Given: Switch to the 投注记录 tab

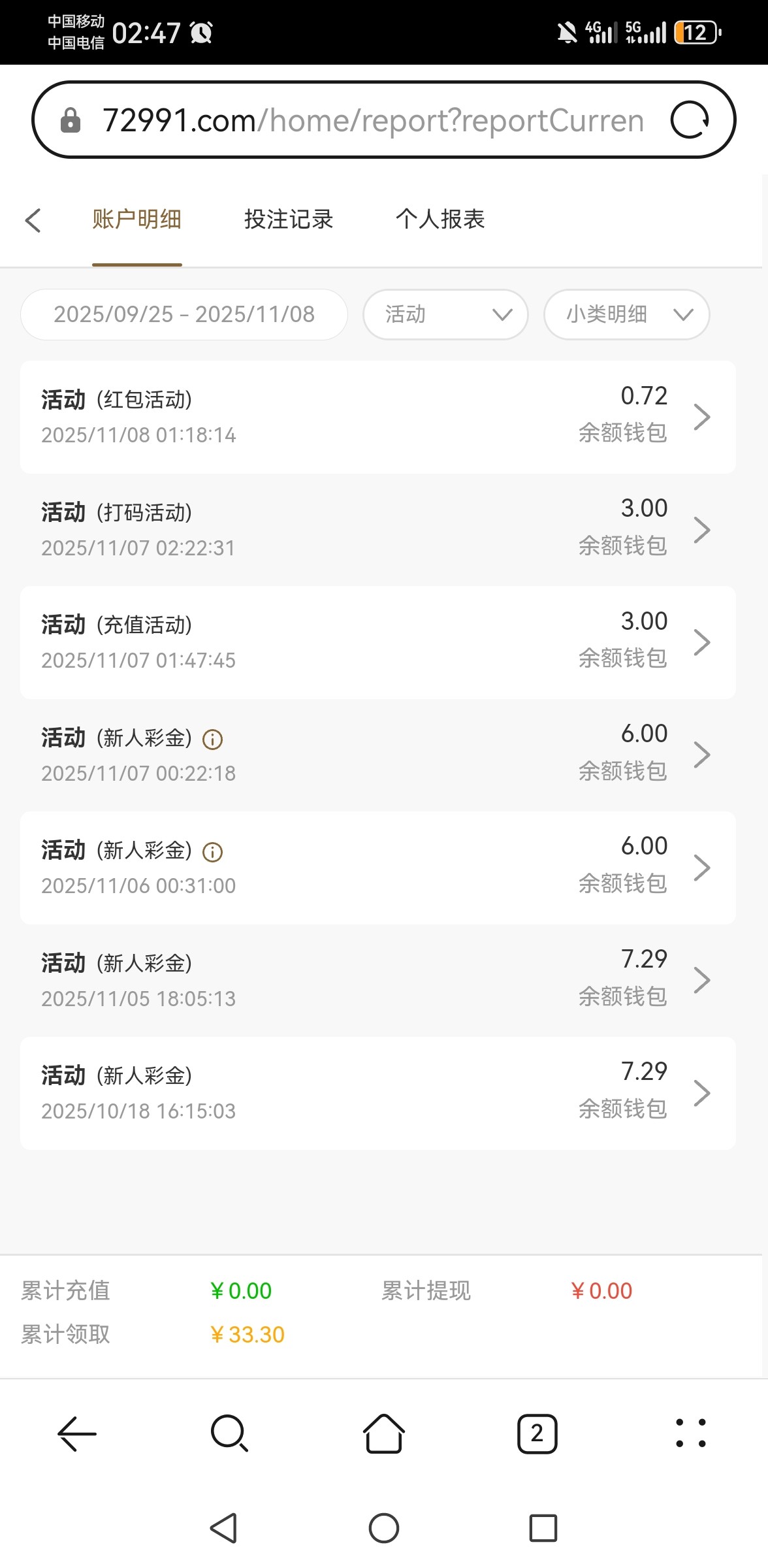Looking at the screenshot, I should coord(289,220).
